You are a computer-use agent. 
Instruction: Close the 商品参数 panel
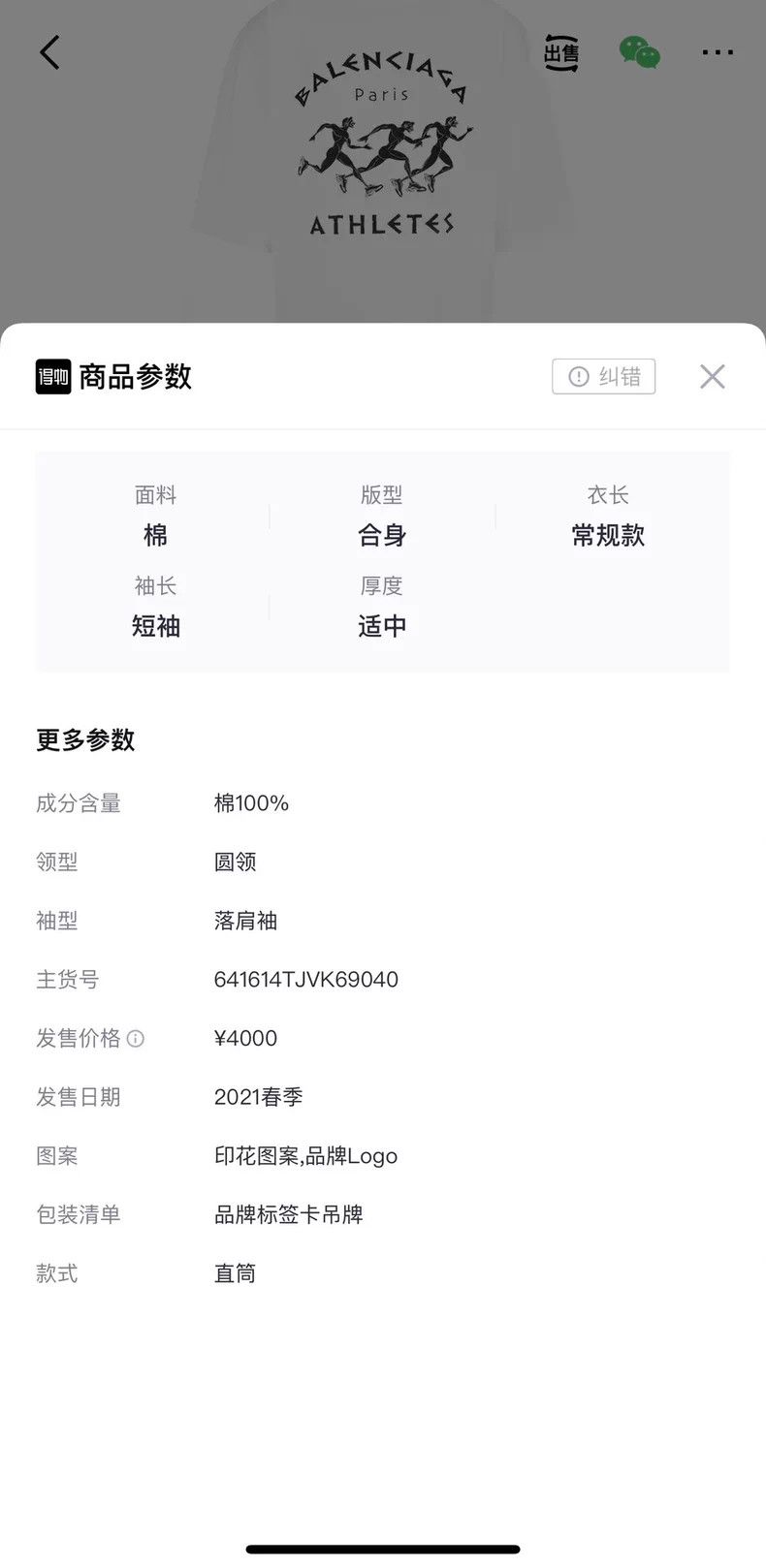point(713,377)
